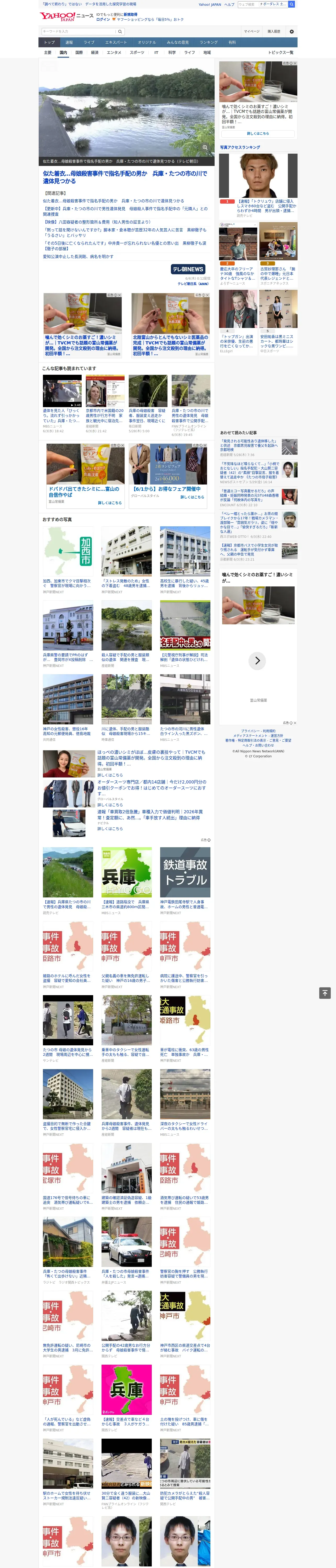Tap the scroll-to-top arrow button
Screen dimensions: 336x1568
pos(325,993)
